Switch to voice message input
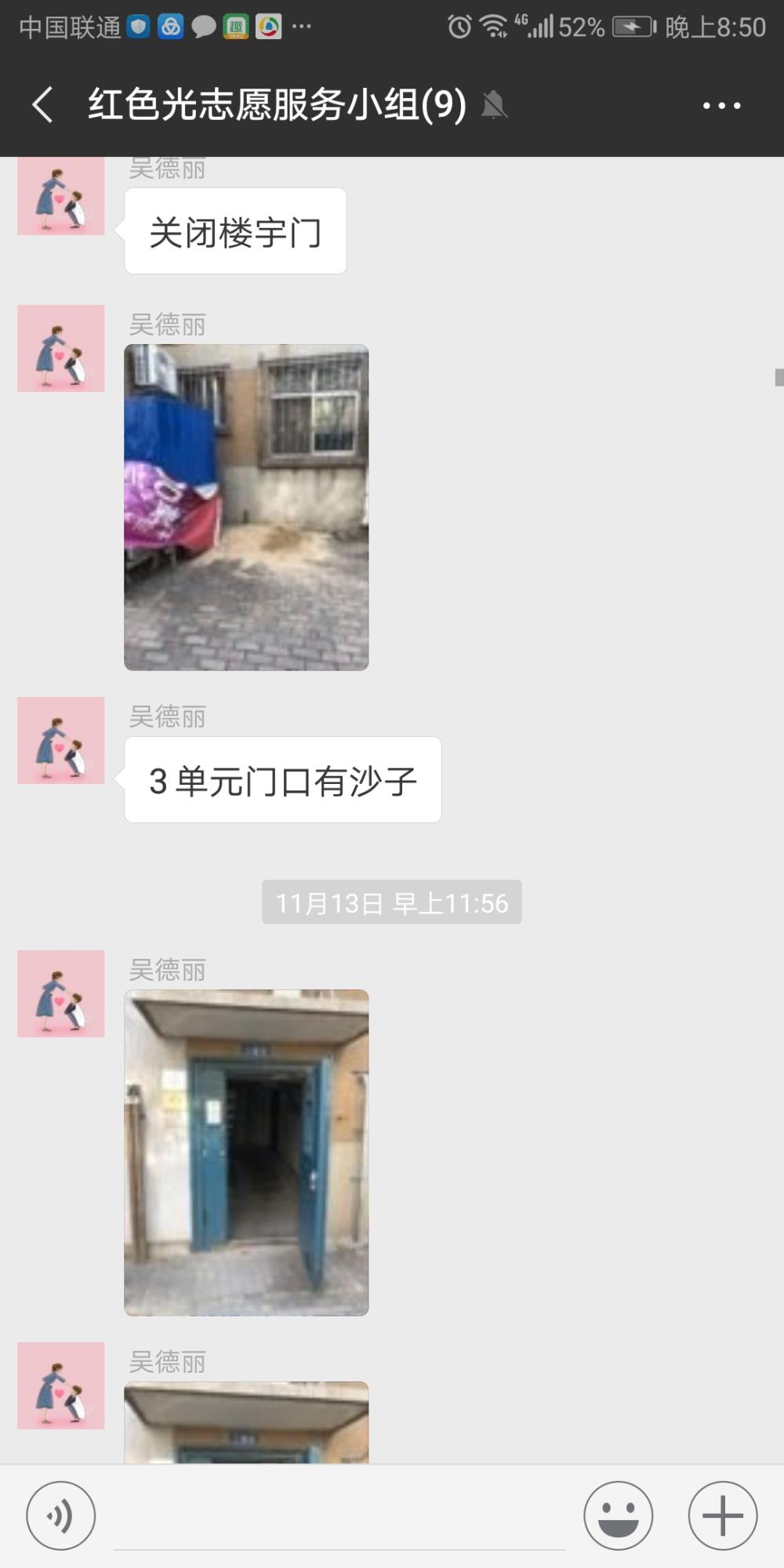 tap(61, 1515)
